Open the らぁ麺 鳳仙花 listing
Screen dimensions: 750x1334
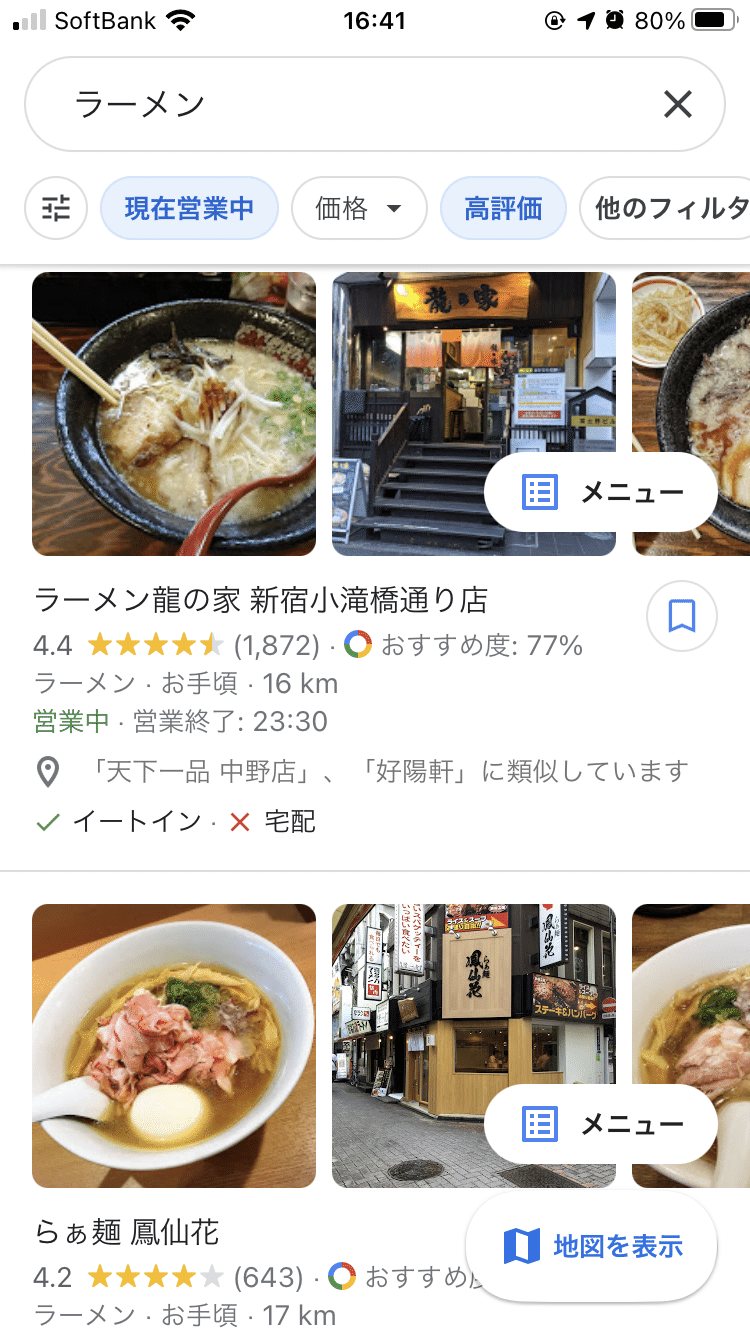click(x=127, y=1232)
